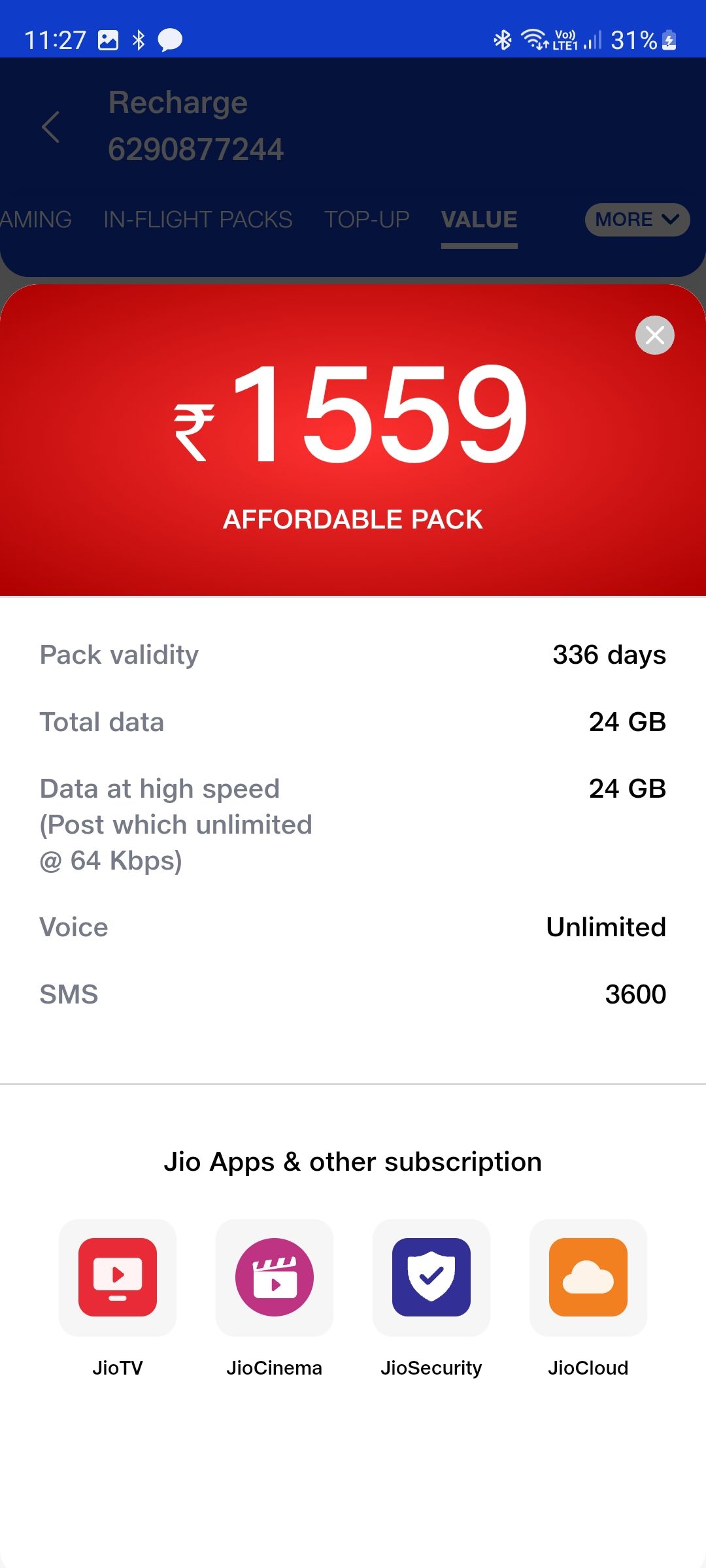
Task: Open the JioTV app icon
Action: [118, 1277]
